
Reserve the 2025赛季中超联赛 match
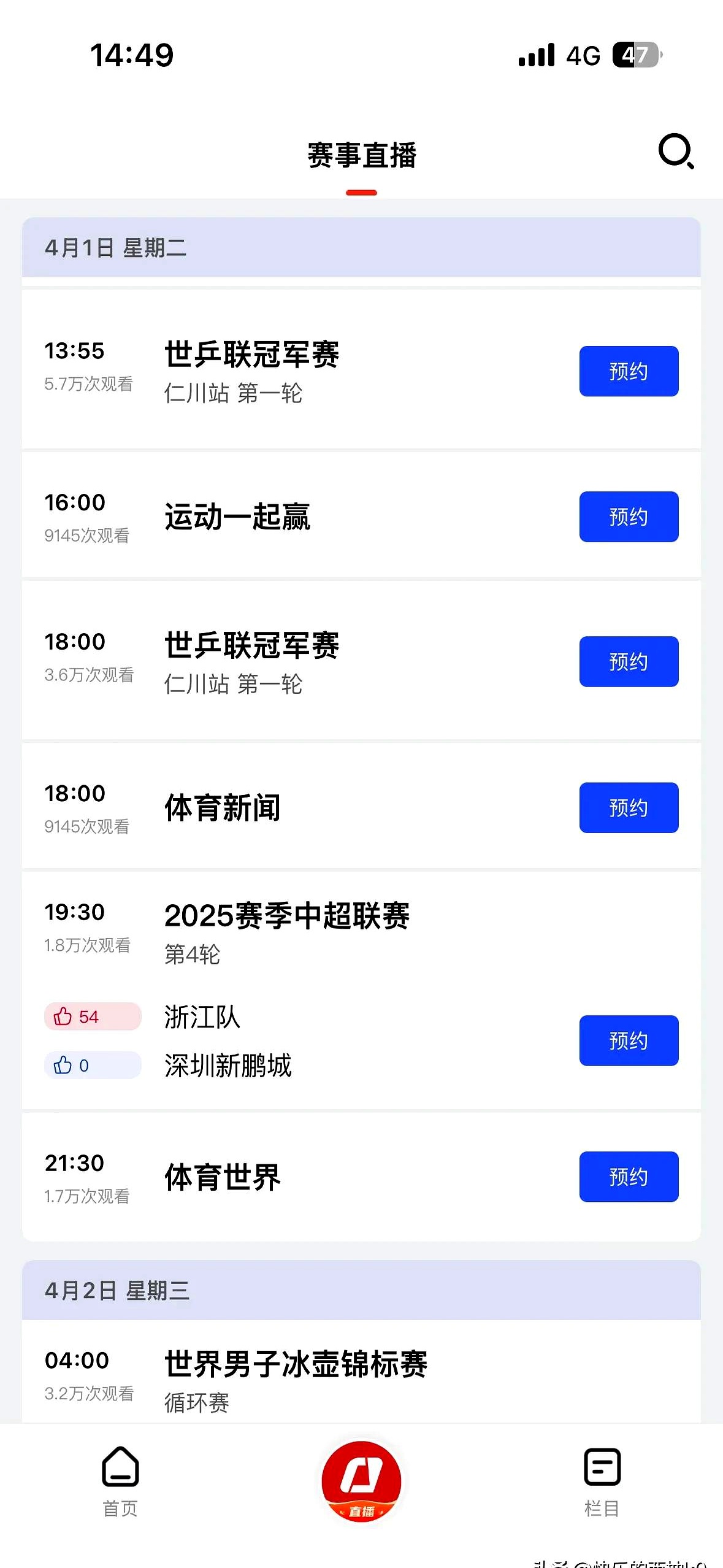(x=629, y=1040)
